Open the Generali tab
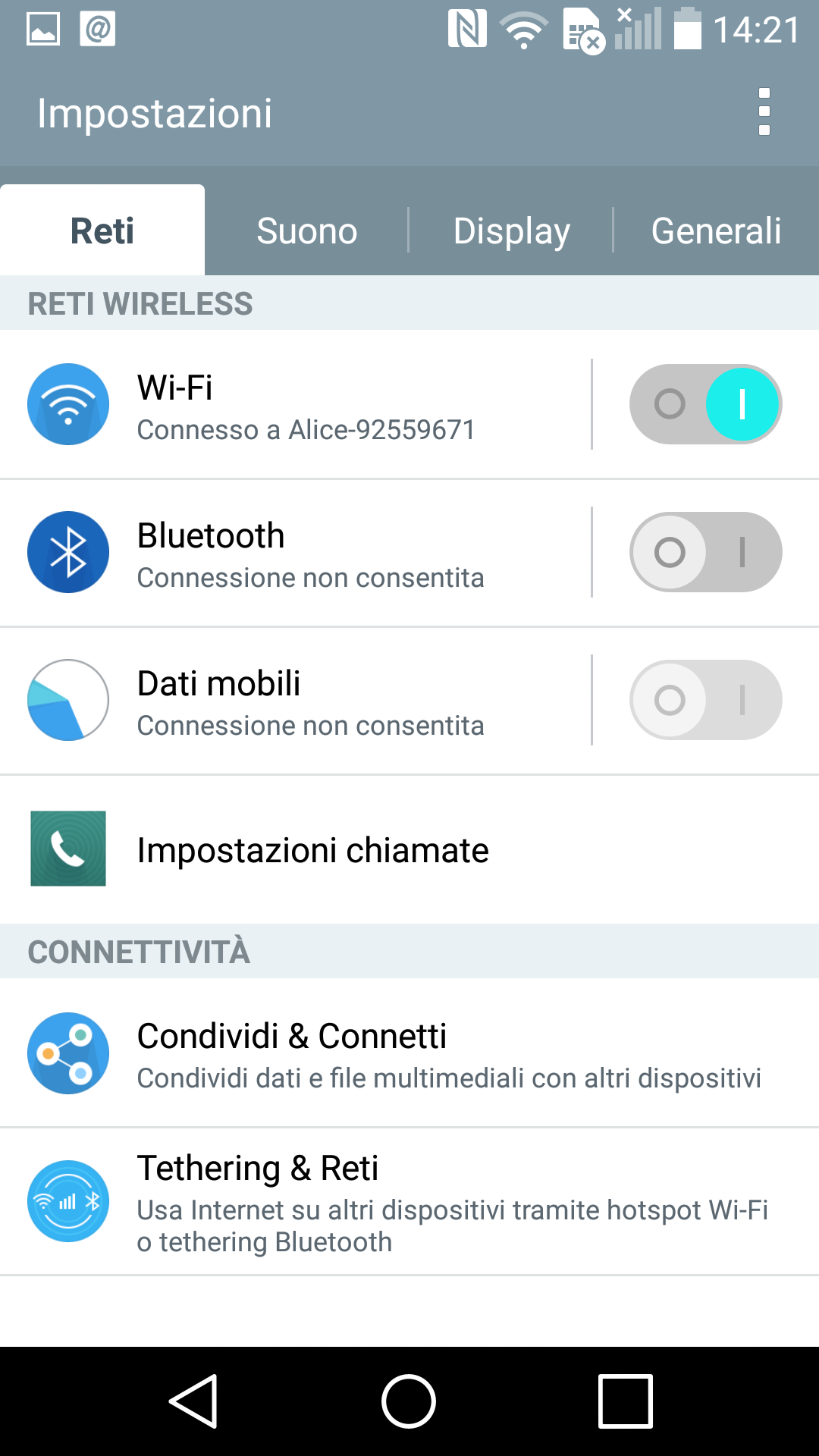Screen dimensions: 819x1456 pos(716,231)
